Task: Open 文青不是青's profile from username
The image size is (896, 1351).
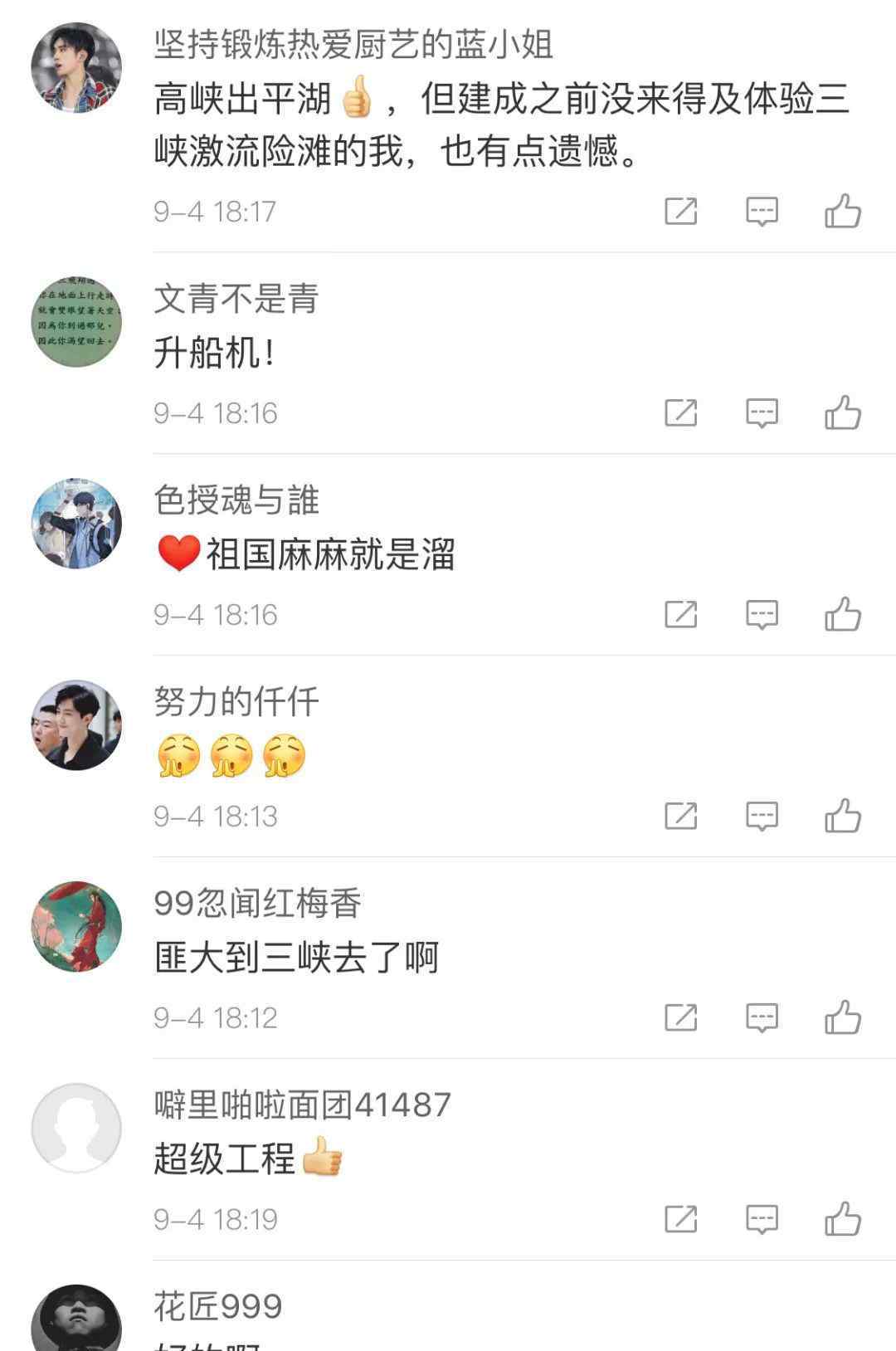Action: coord(236,299)
